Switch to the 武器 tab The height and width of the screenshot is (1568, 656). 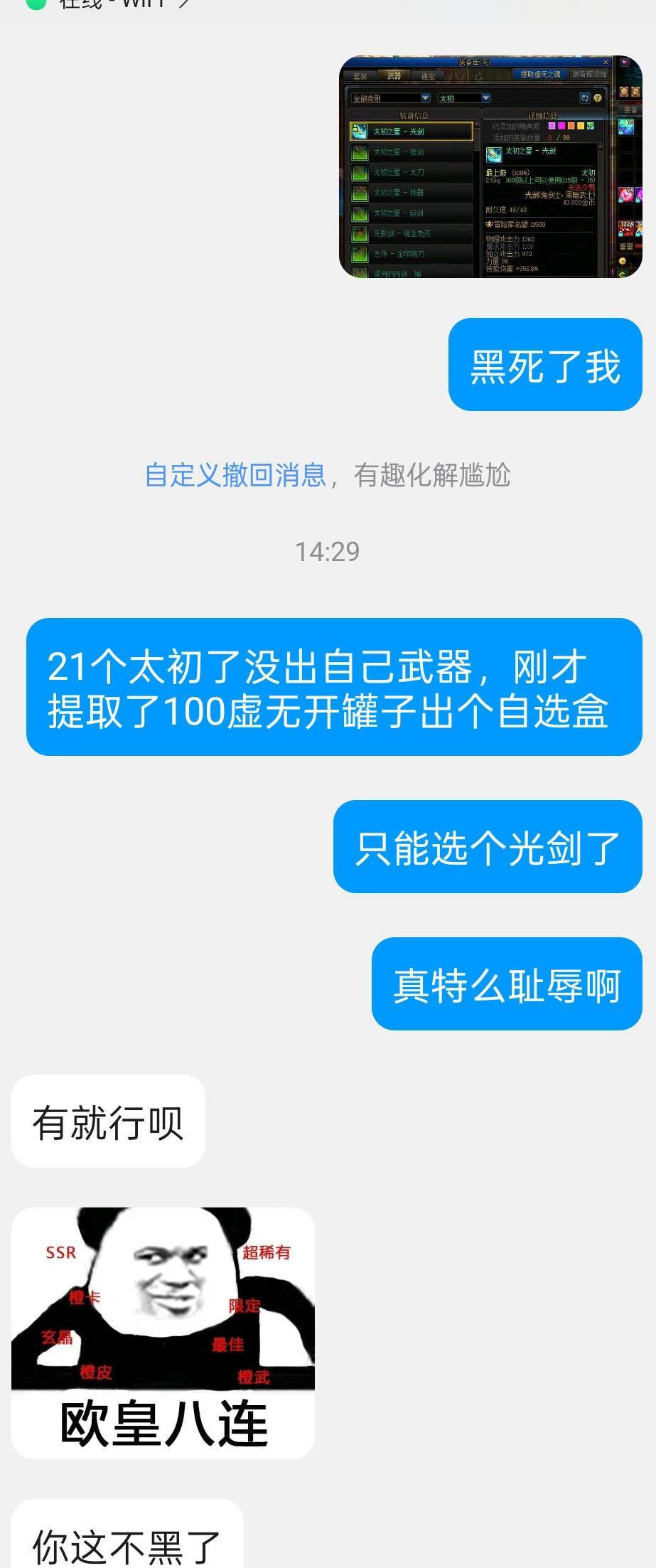pyautogui.click(x=394, y=75)
